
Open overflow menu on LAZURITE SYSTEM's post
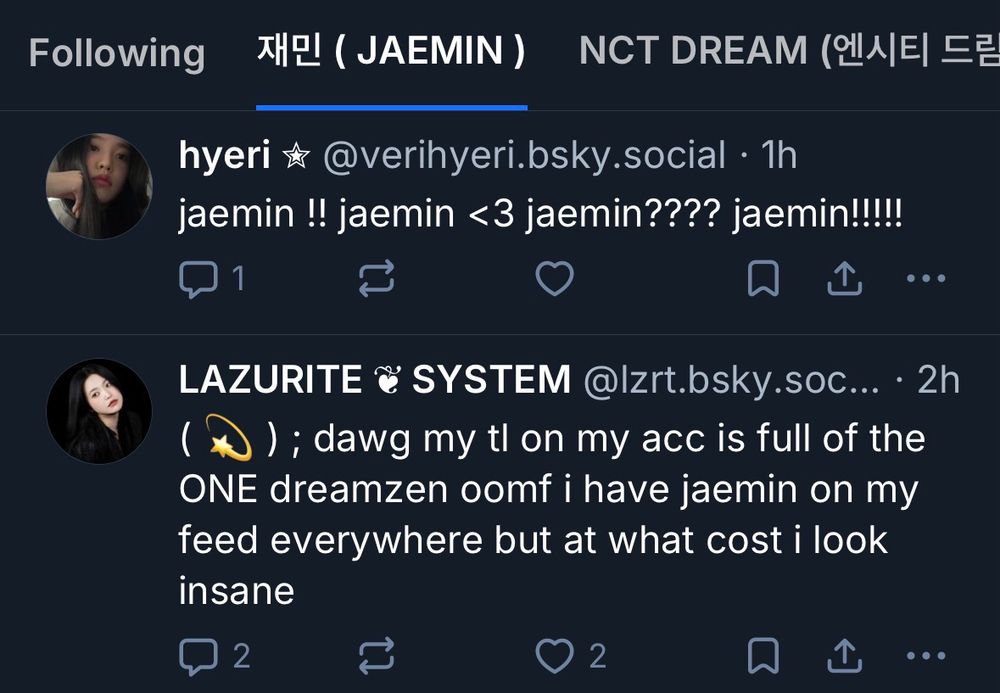click(926, 655)
